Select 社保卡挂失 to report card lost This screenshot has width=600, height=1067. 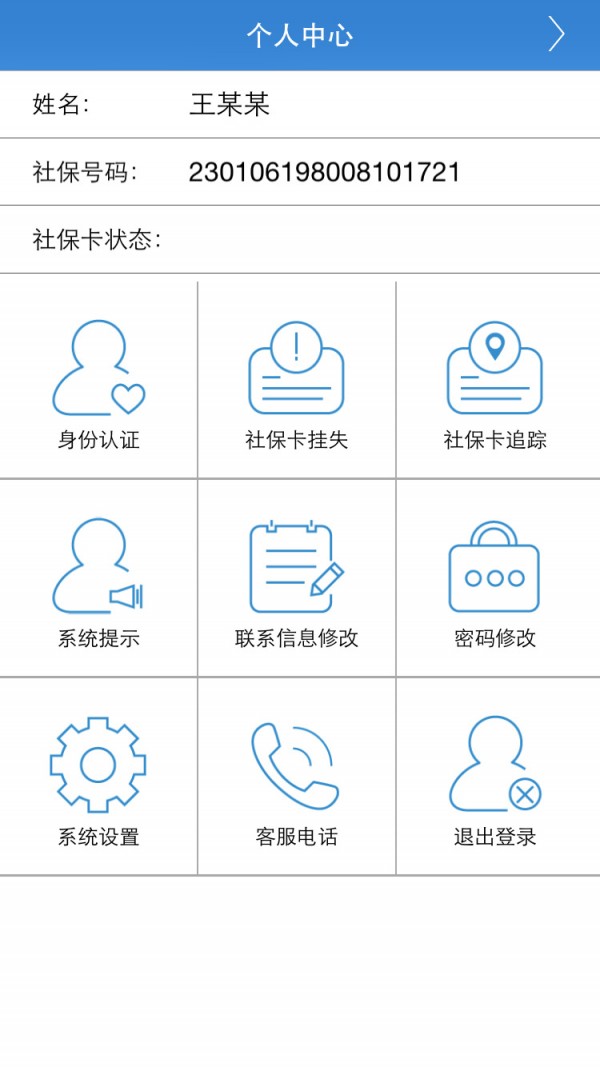[296, 380]
